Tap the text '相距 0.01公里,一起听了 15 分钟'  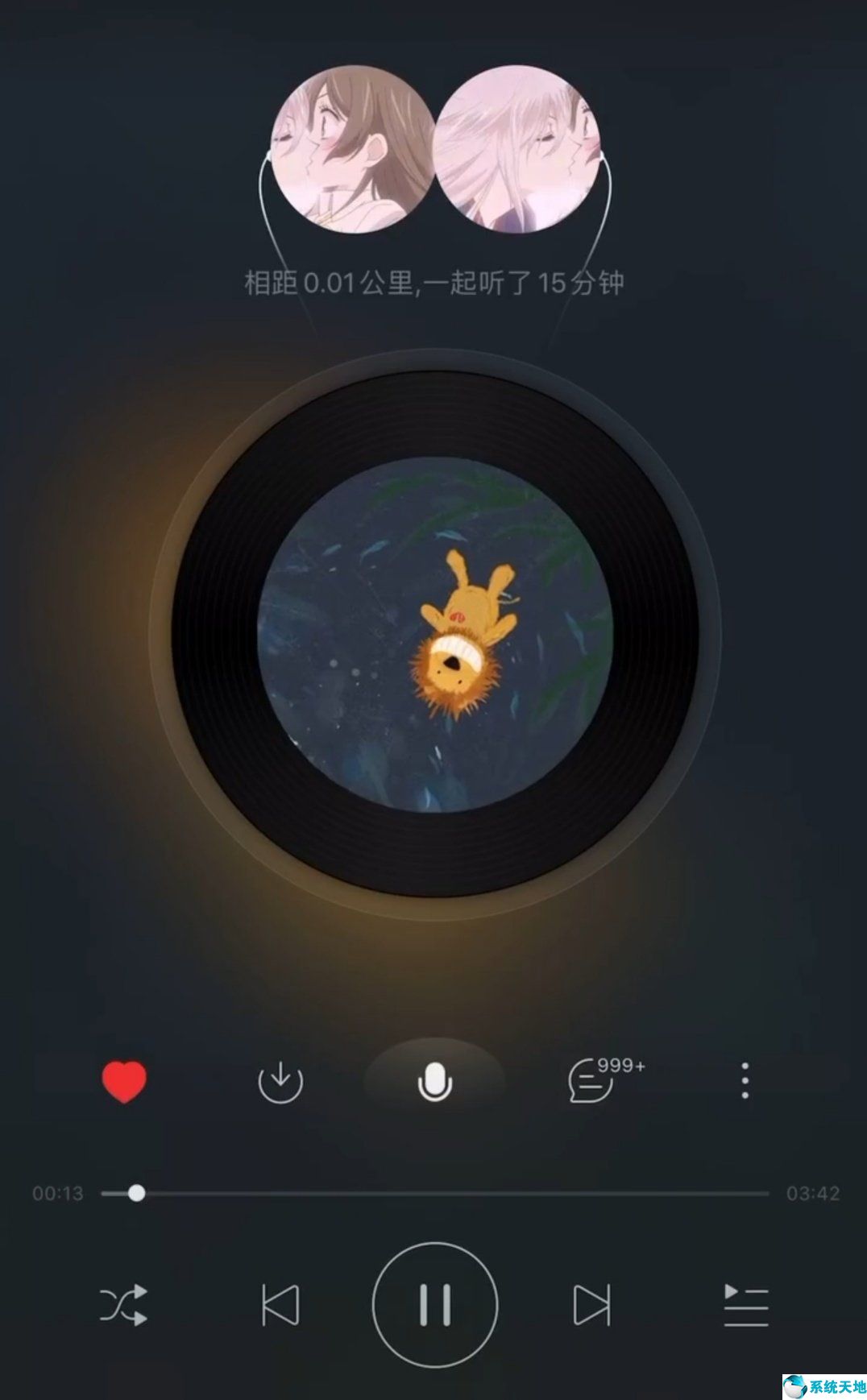tap(435, 284)
